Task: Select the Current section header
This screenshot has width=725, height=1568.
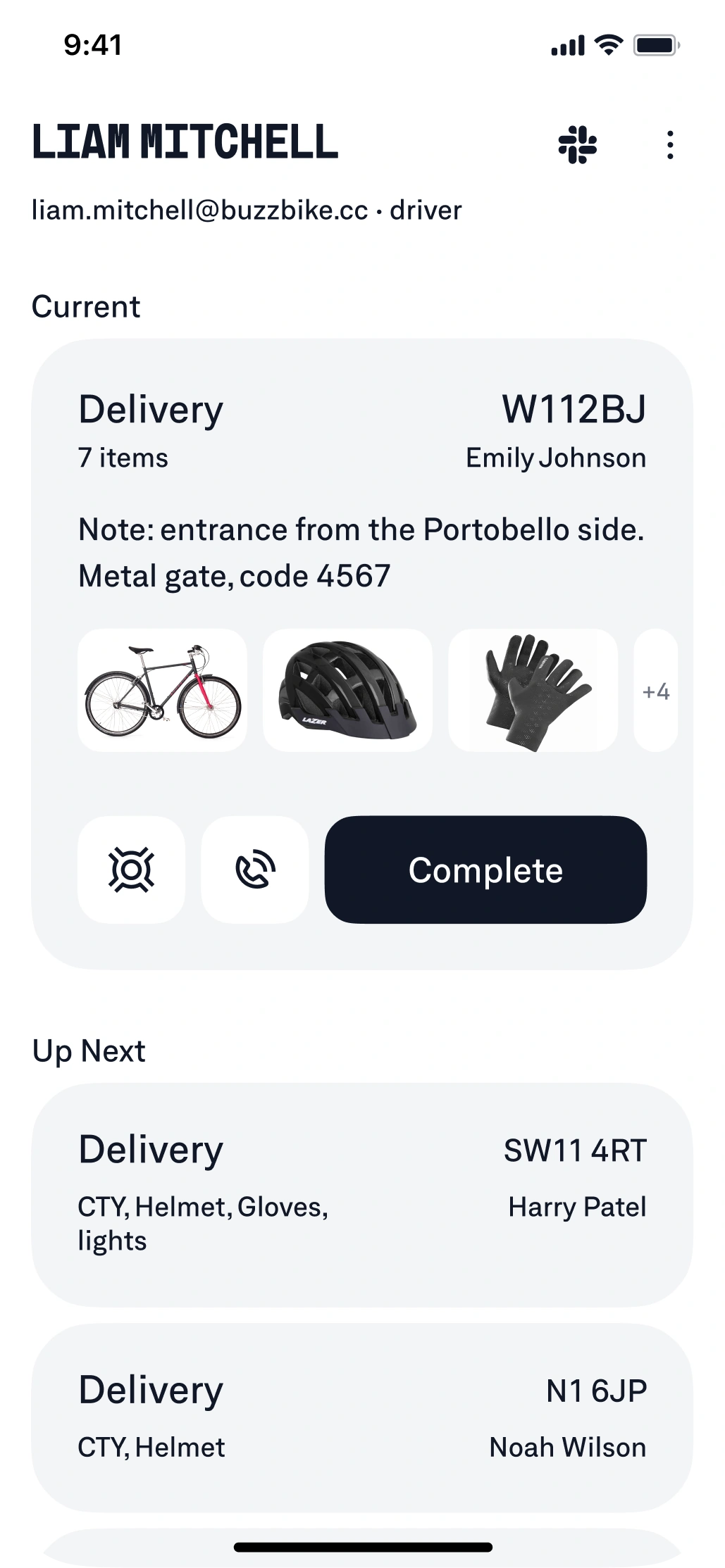Action: [85, 305]
